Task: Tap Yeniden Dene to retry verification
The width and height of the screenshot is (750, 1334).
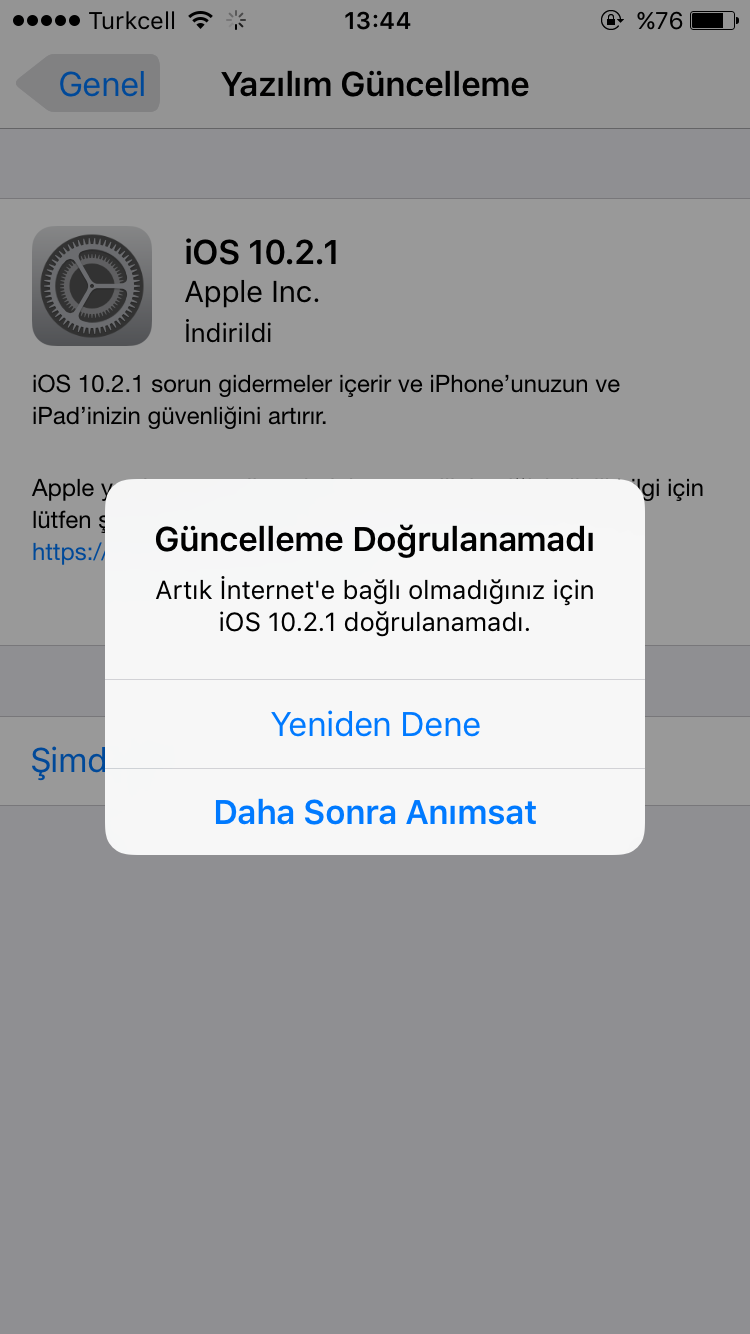Action: click(375, 724)
